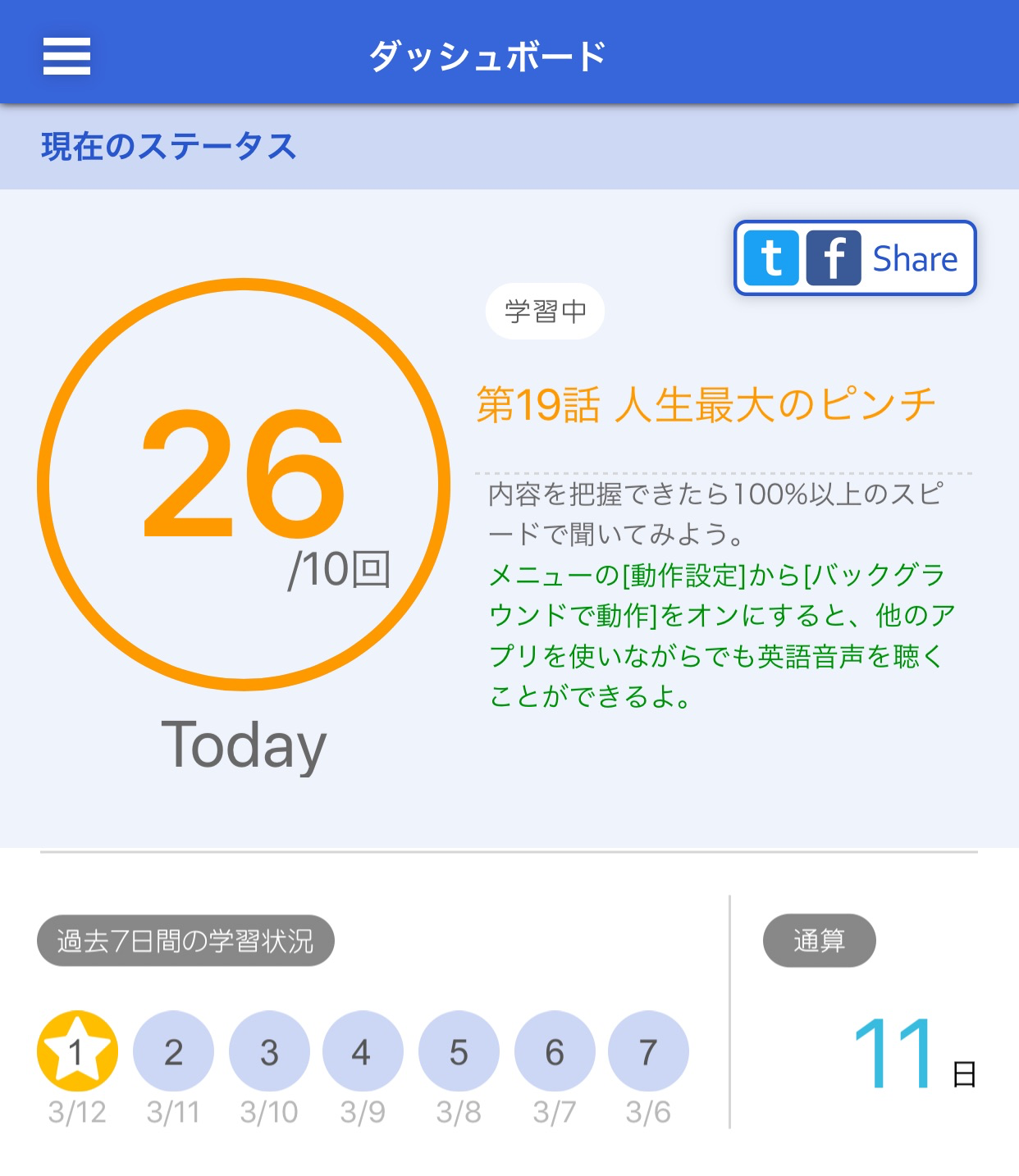The height and width of the screenshot is (1176, 1019).
Task: Click the Share button
Action: click(915, 258)
